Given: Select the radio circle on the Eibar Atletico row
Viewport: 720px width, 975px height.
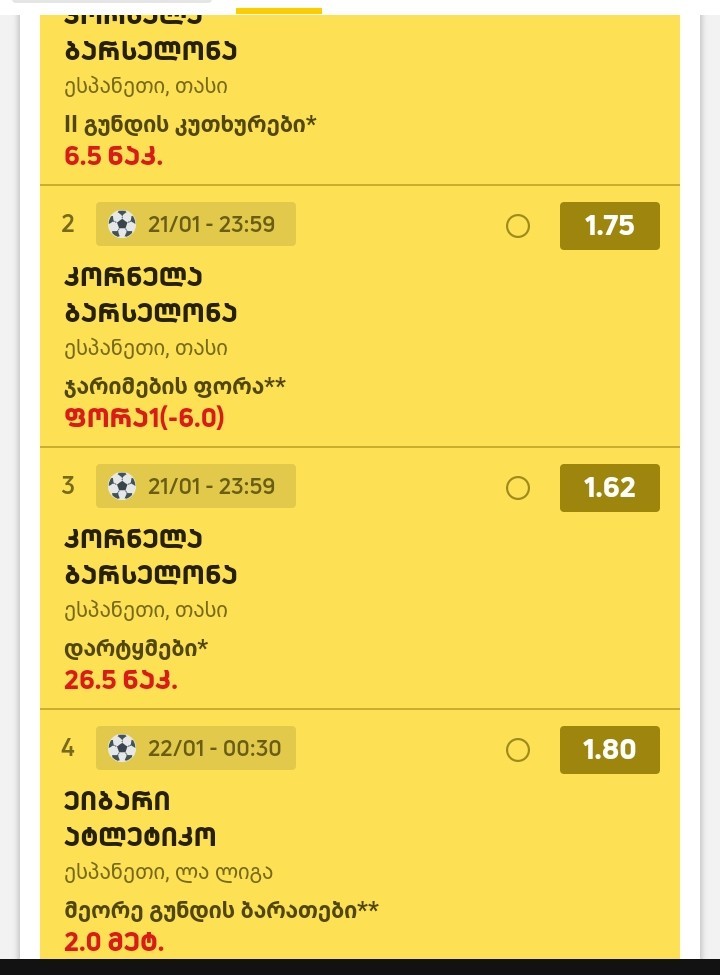Looking at the screenshot, I should click(x=518, y=750).
